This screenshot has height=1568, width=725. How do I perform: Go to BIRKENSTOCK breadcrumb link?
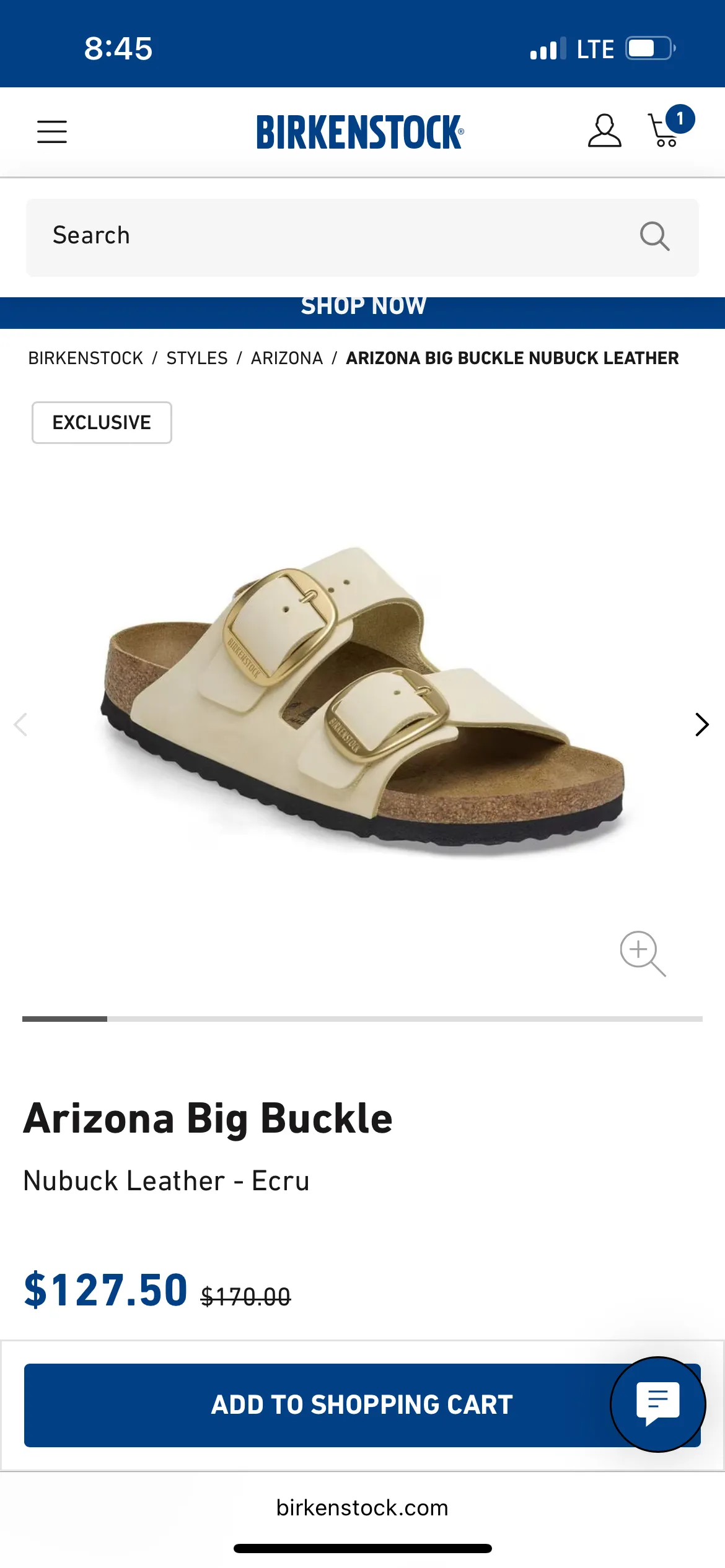click(86, 358)
